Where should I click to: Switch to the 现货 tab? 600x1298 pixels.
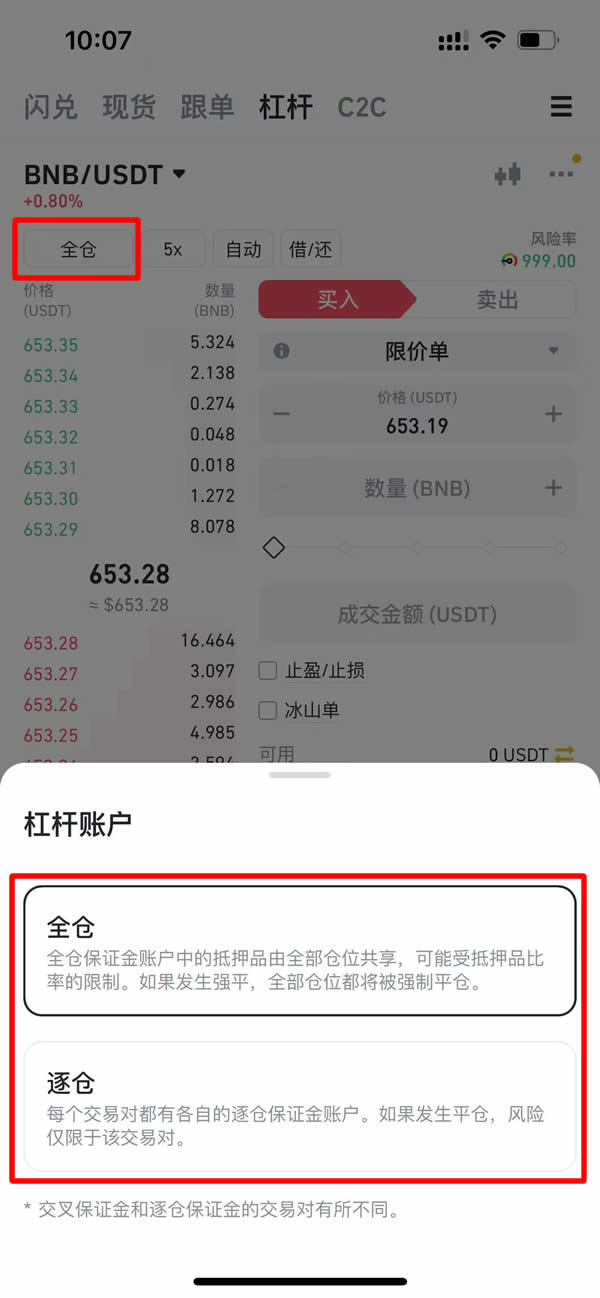(x=129, y=107)
